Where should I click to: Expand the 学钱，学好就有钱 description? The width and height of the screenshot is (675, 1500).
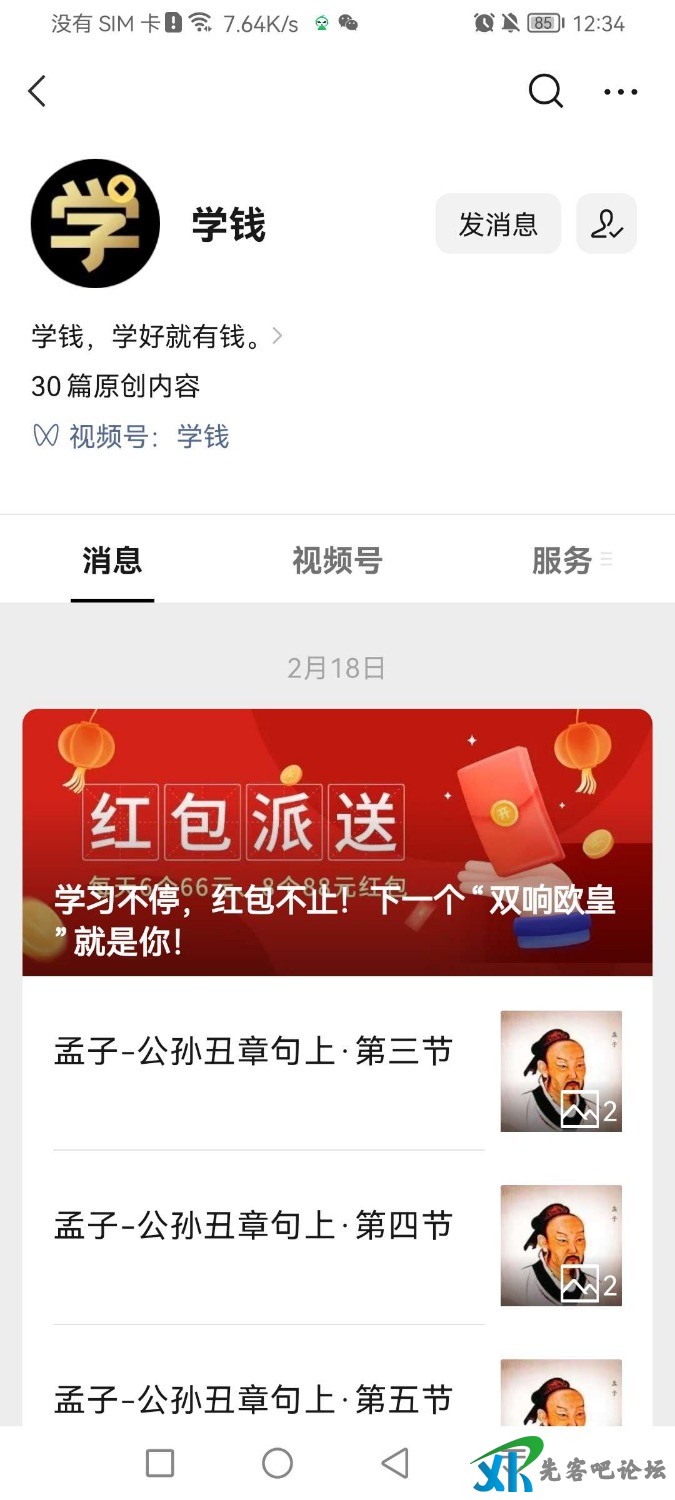point(158,337)
